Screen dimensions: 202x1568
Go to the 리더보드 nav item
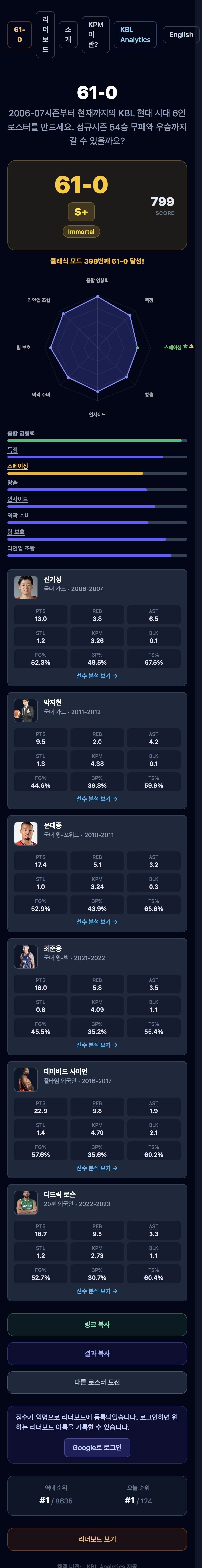click(45, 35)
